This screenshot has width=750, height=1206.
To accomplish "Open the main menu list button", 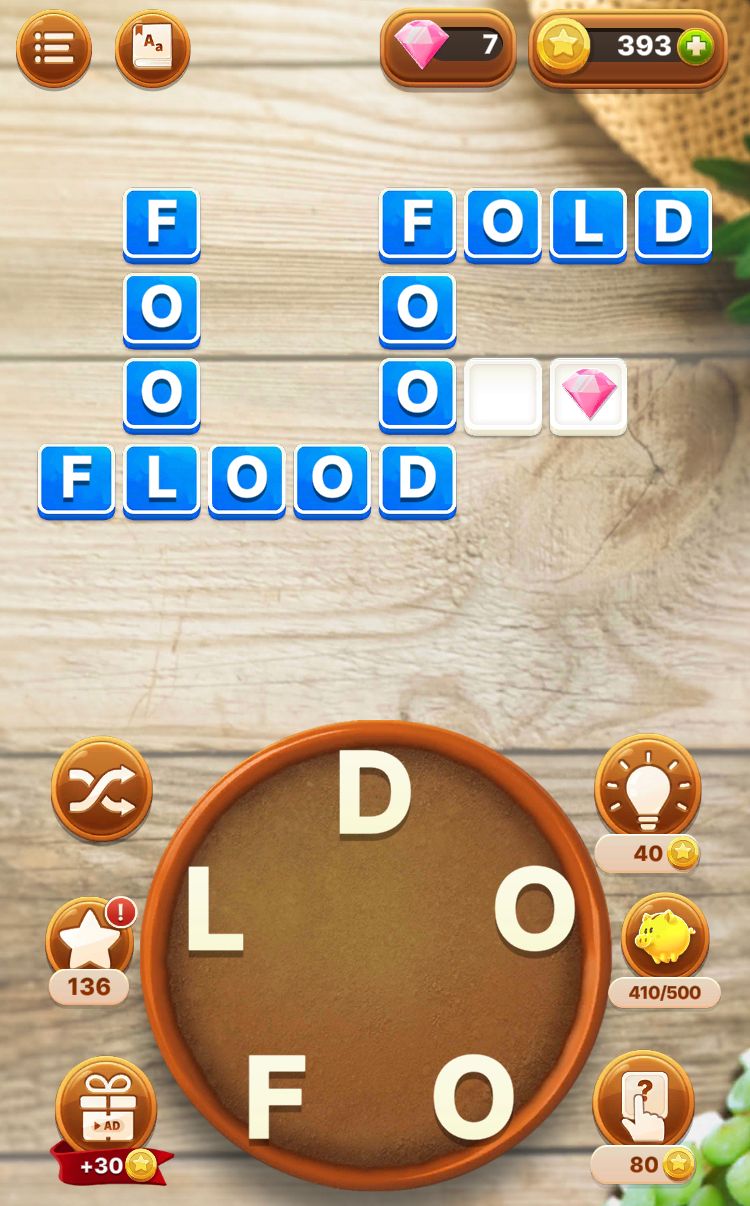I will [53, 47].
